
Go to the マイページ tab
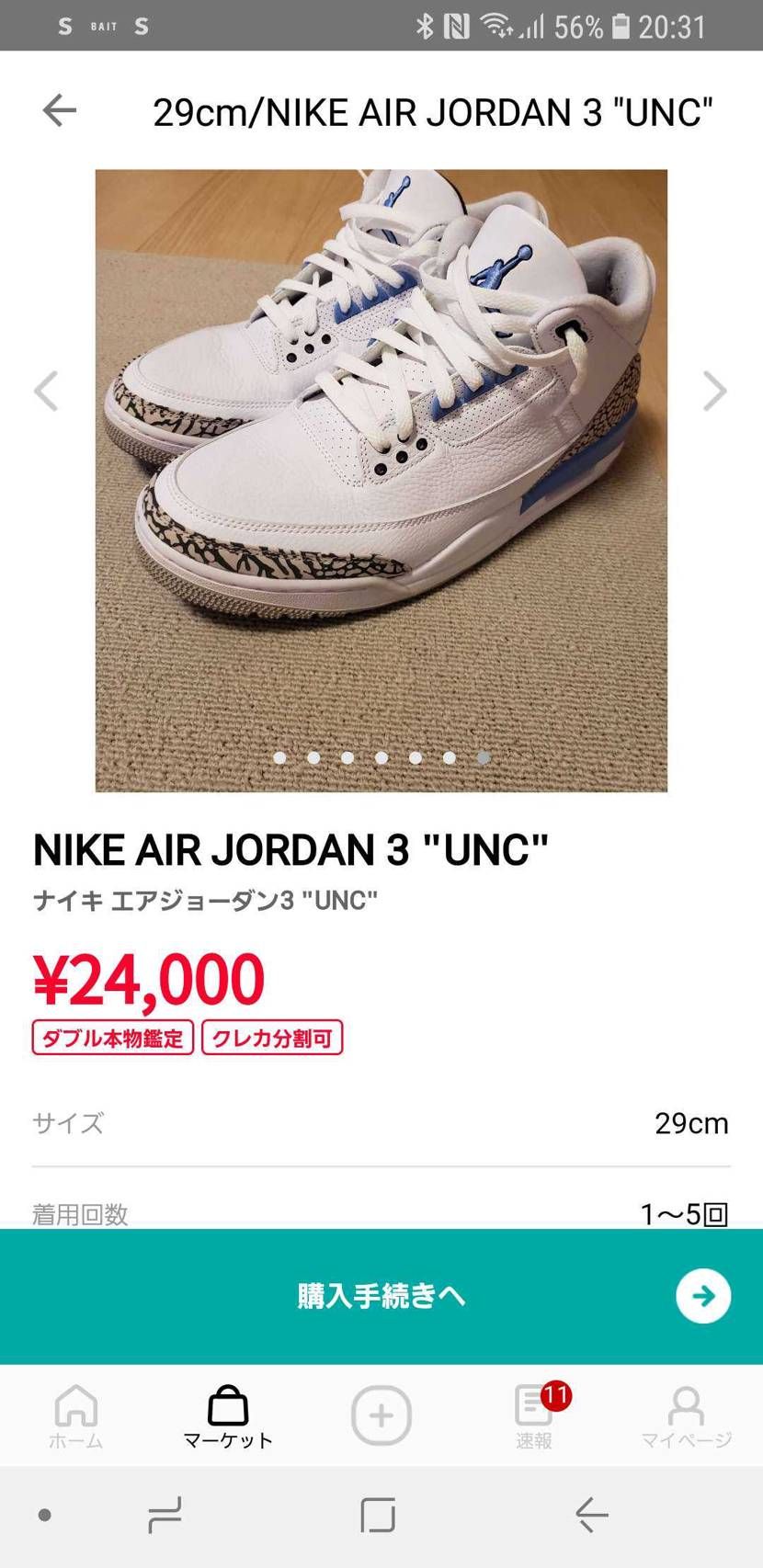687,1416
